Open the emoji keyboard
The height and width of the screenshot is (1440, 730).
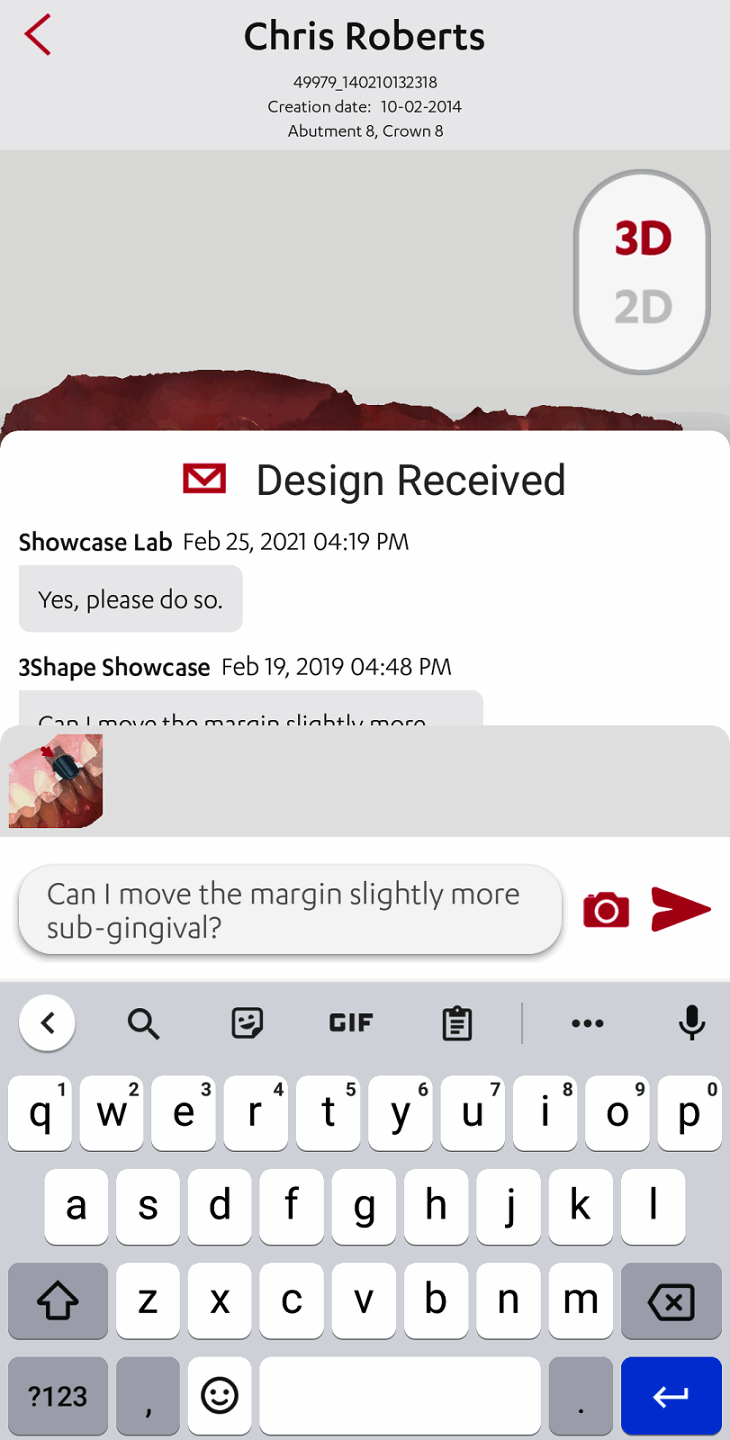[220, 1397]
